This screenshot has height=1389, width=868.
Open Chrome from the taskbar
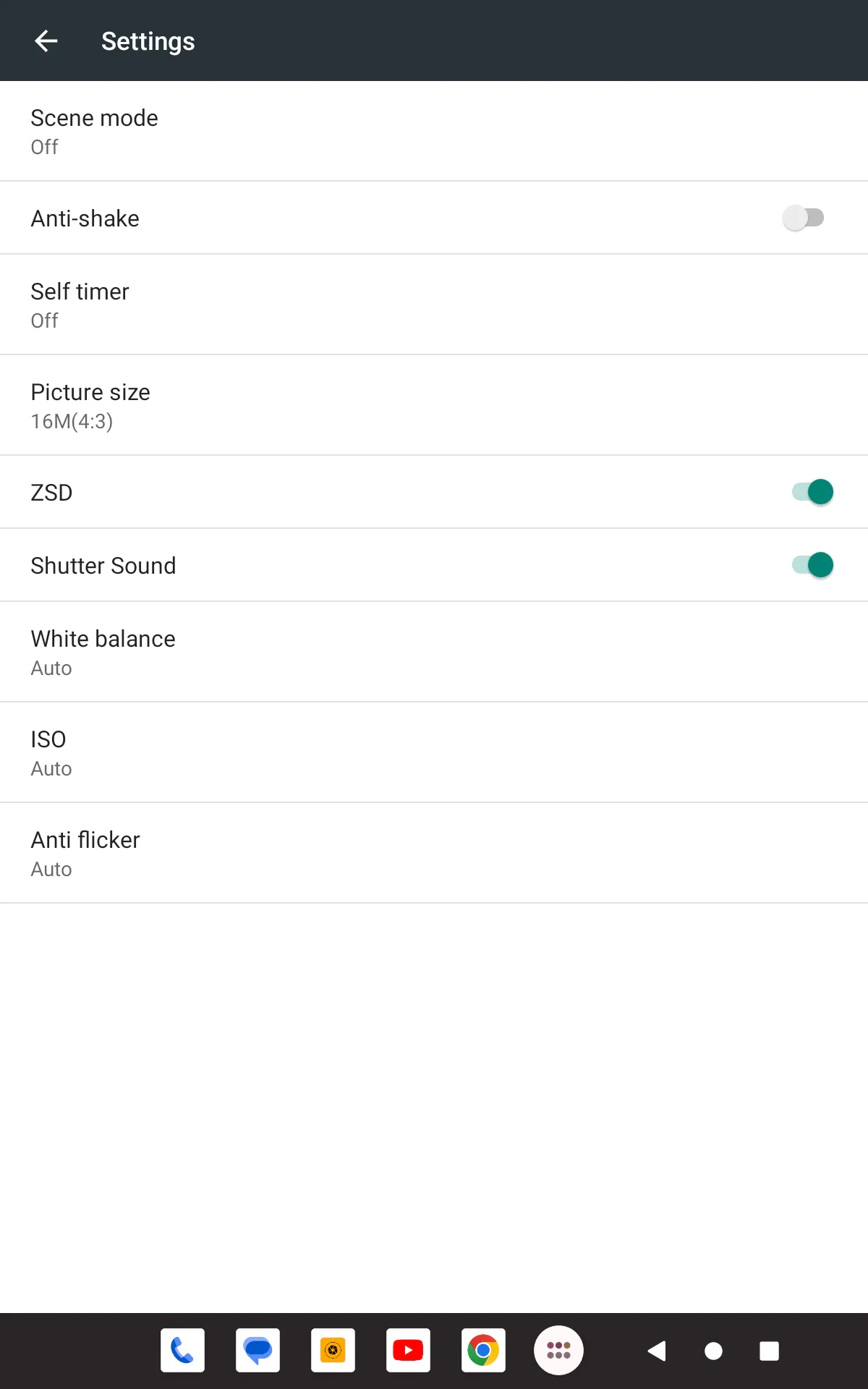click(x=483, y=1351)
